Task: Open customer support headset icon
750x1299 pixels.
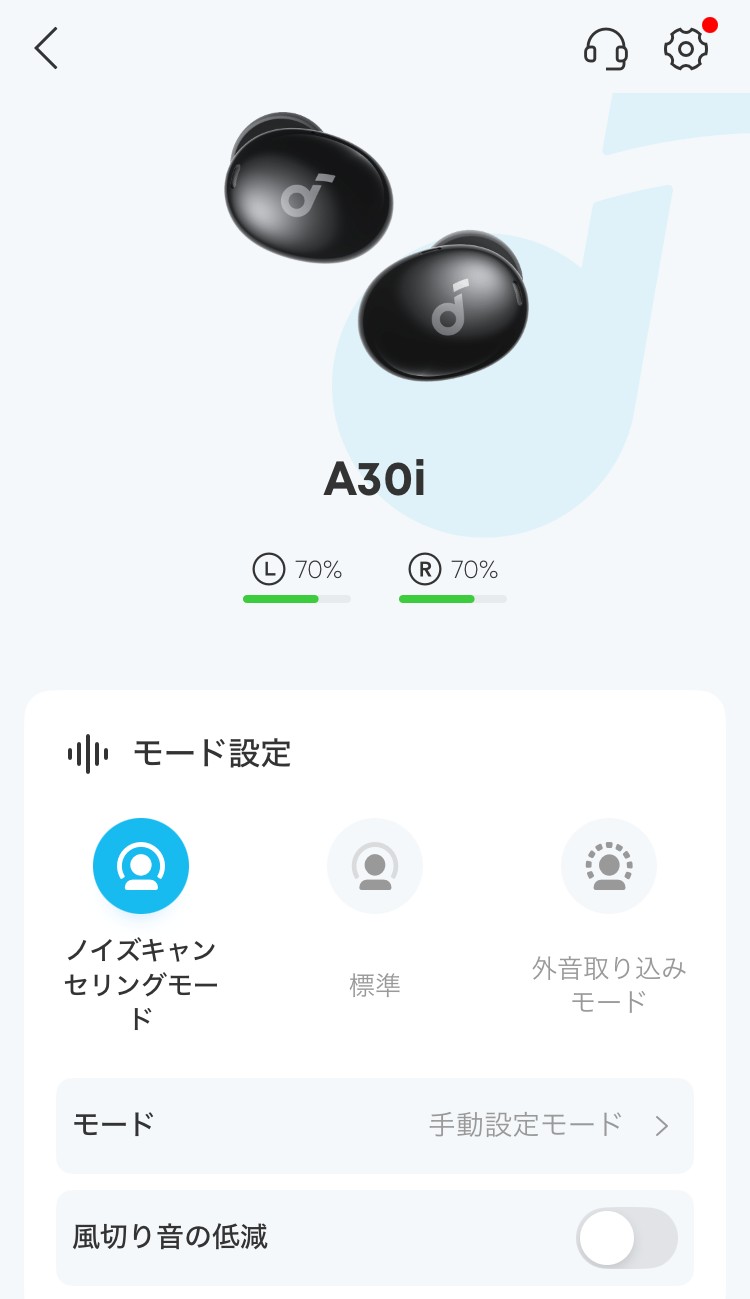Action: (606, 48)
